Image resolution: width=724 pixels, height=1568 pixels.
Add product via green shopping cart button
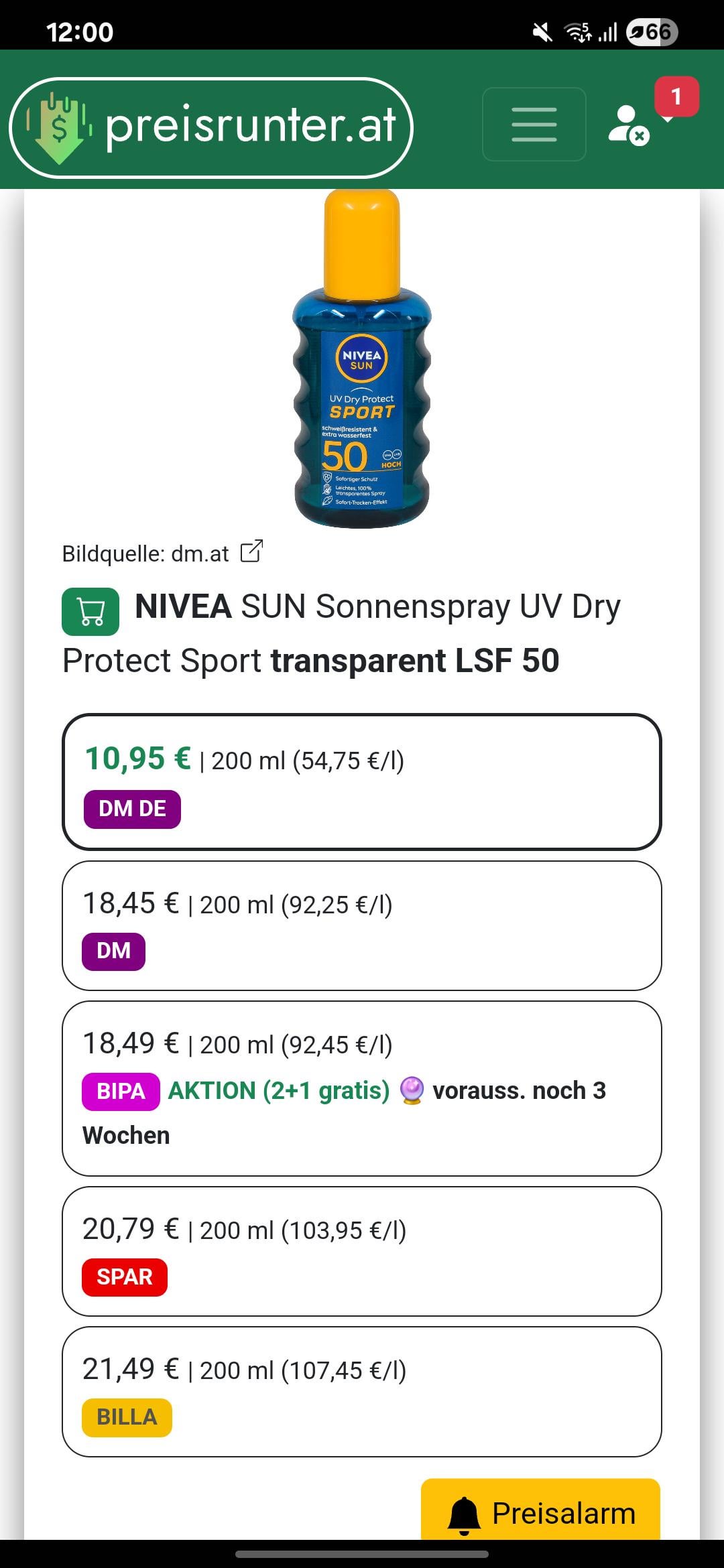(x=90, y=611)
